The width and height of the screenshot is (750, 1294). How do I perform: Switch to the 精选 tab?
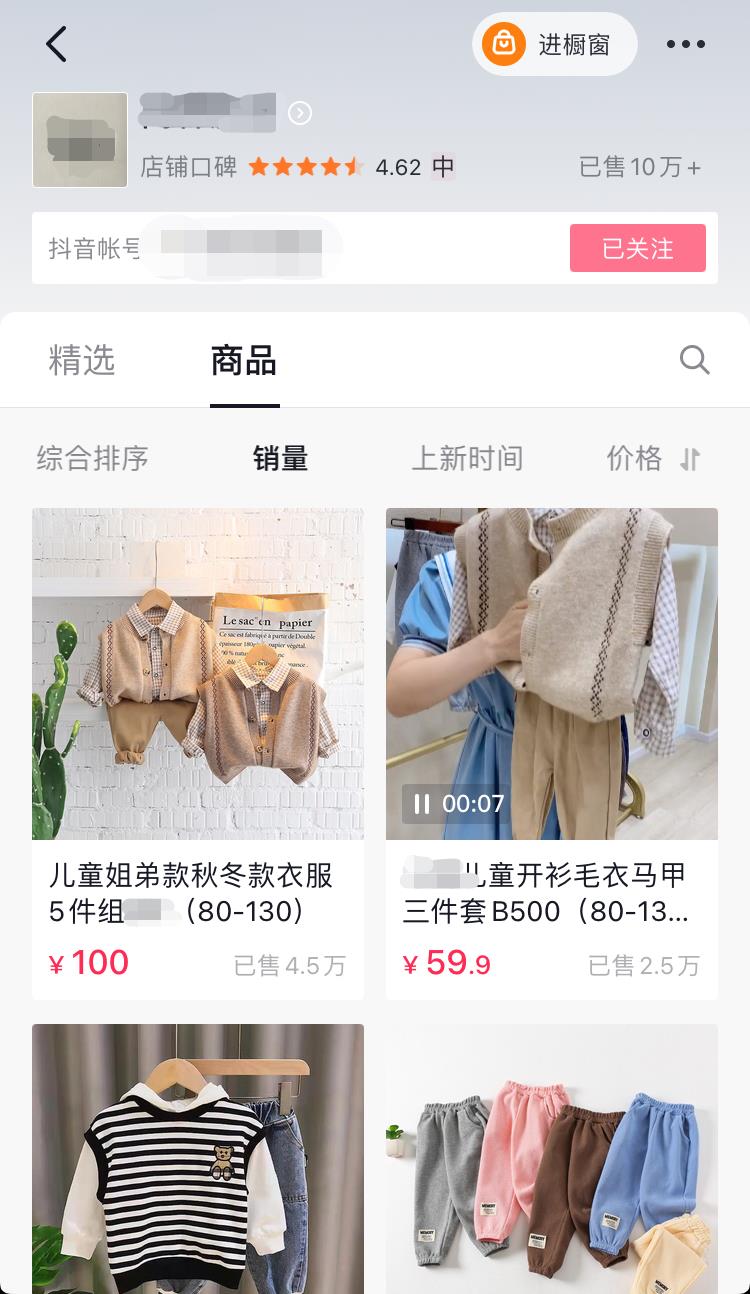tap(83, 362)
